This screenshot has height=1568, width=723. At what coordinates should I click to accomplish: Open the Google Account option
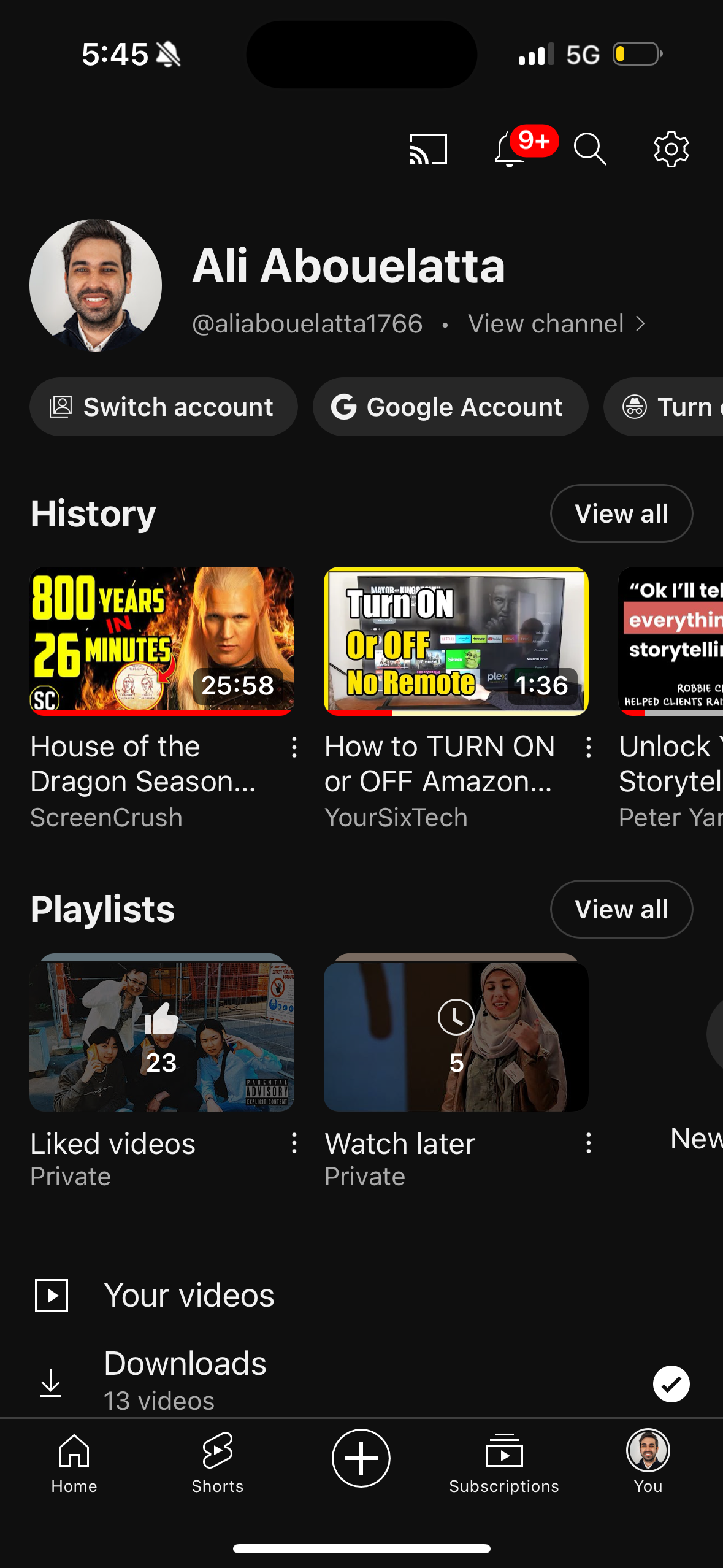pyautogui.click(x=450, y=407)
